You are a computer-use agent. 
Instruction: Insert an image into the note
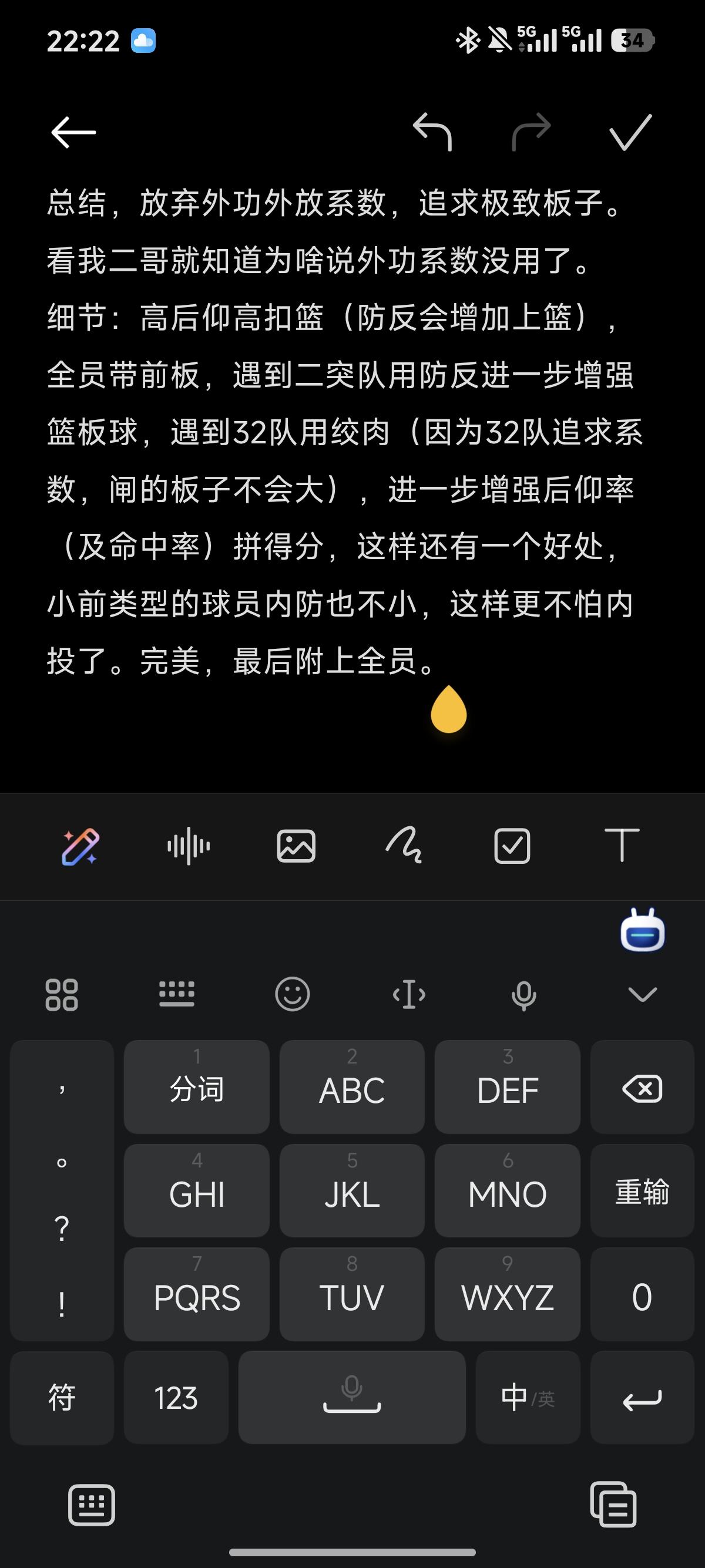click(297, 846)
